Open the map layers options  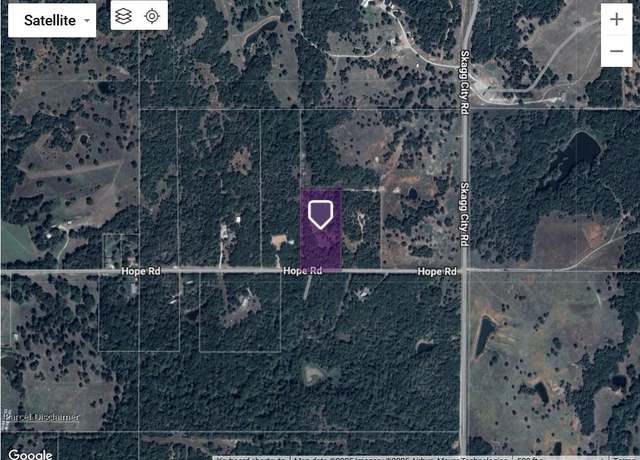(124, 16)
